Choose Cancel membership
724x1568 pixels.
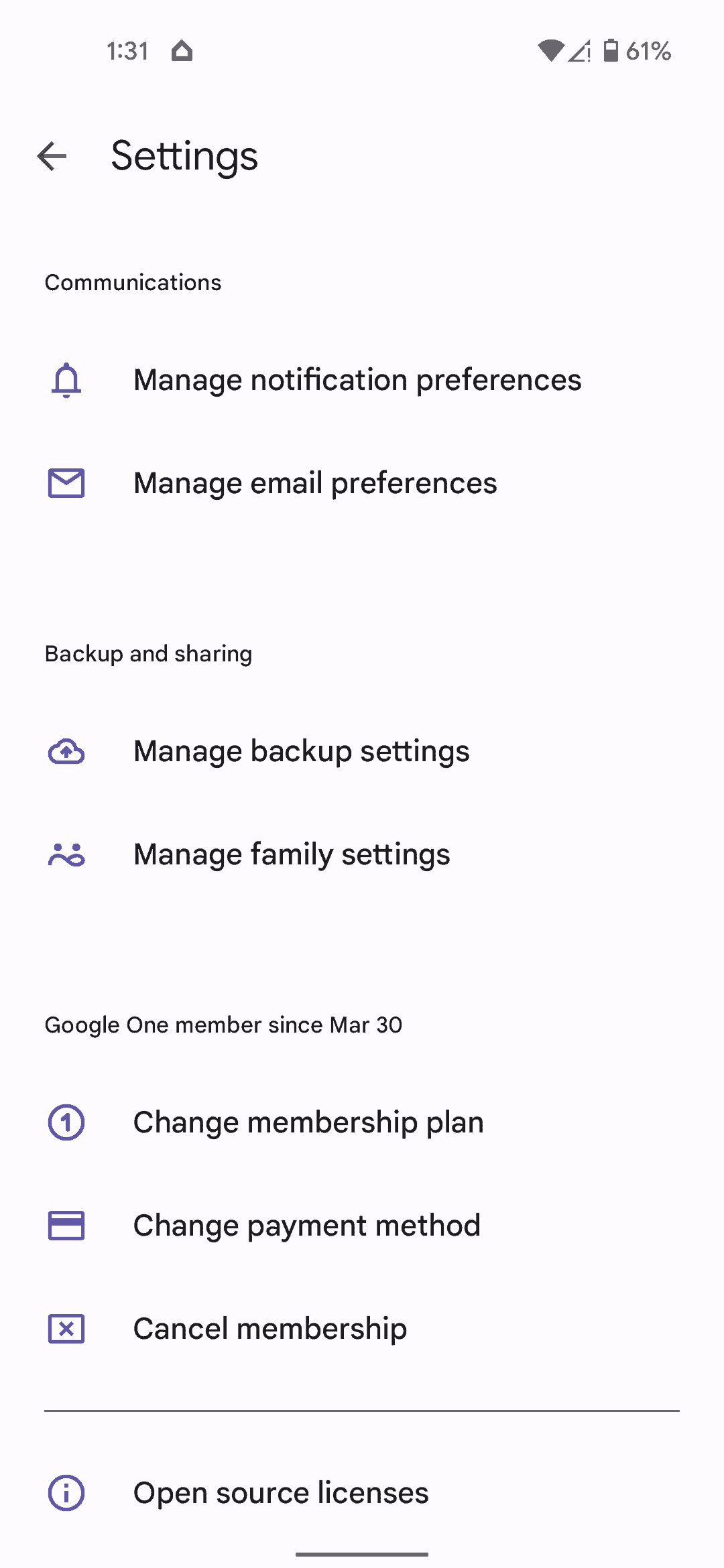coord(362,1329)
